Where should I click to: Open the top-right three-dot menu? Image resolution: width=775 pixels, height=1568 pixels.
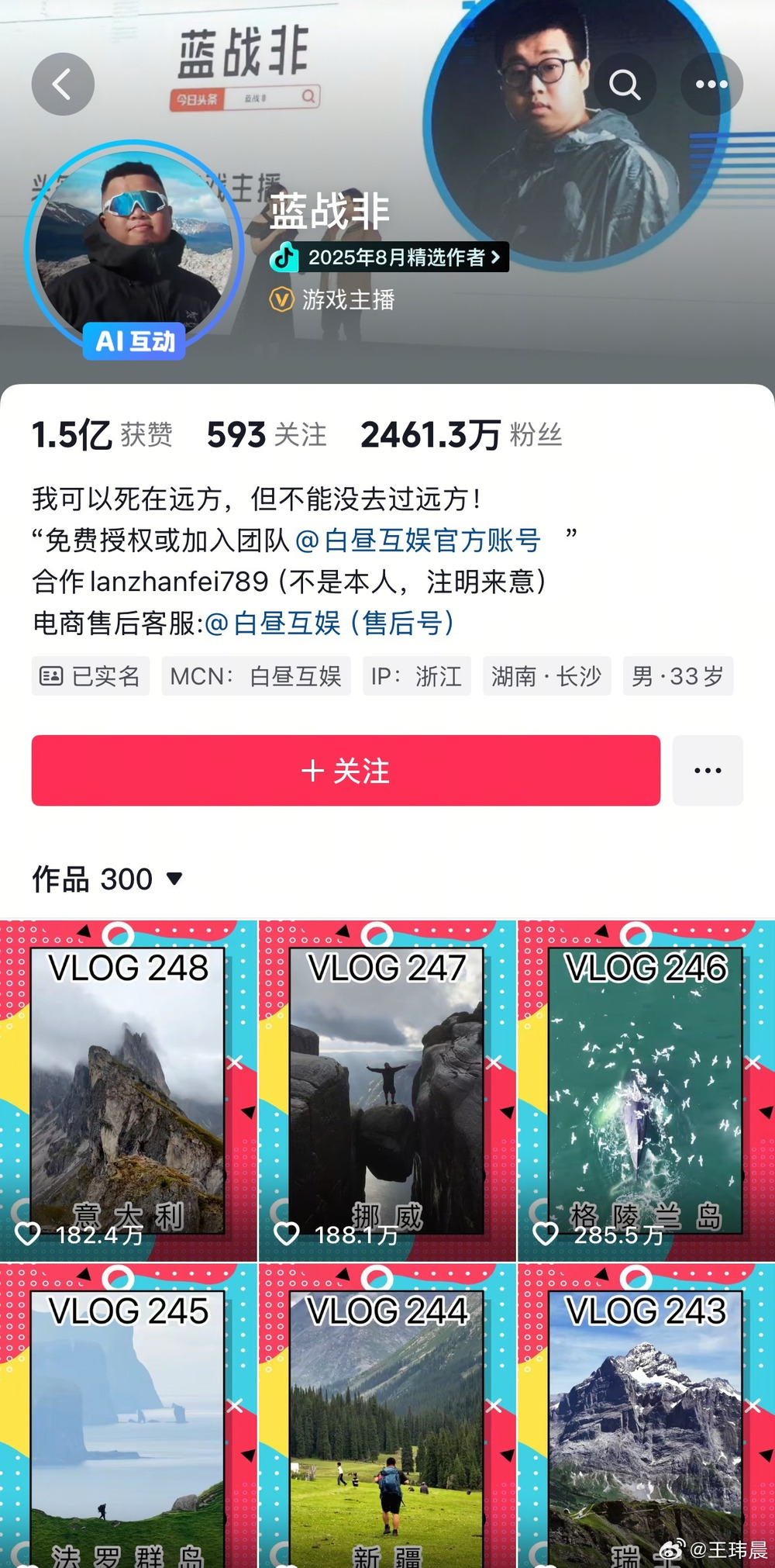[711, 85]
